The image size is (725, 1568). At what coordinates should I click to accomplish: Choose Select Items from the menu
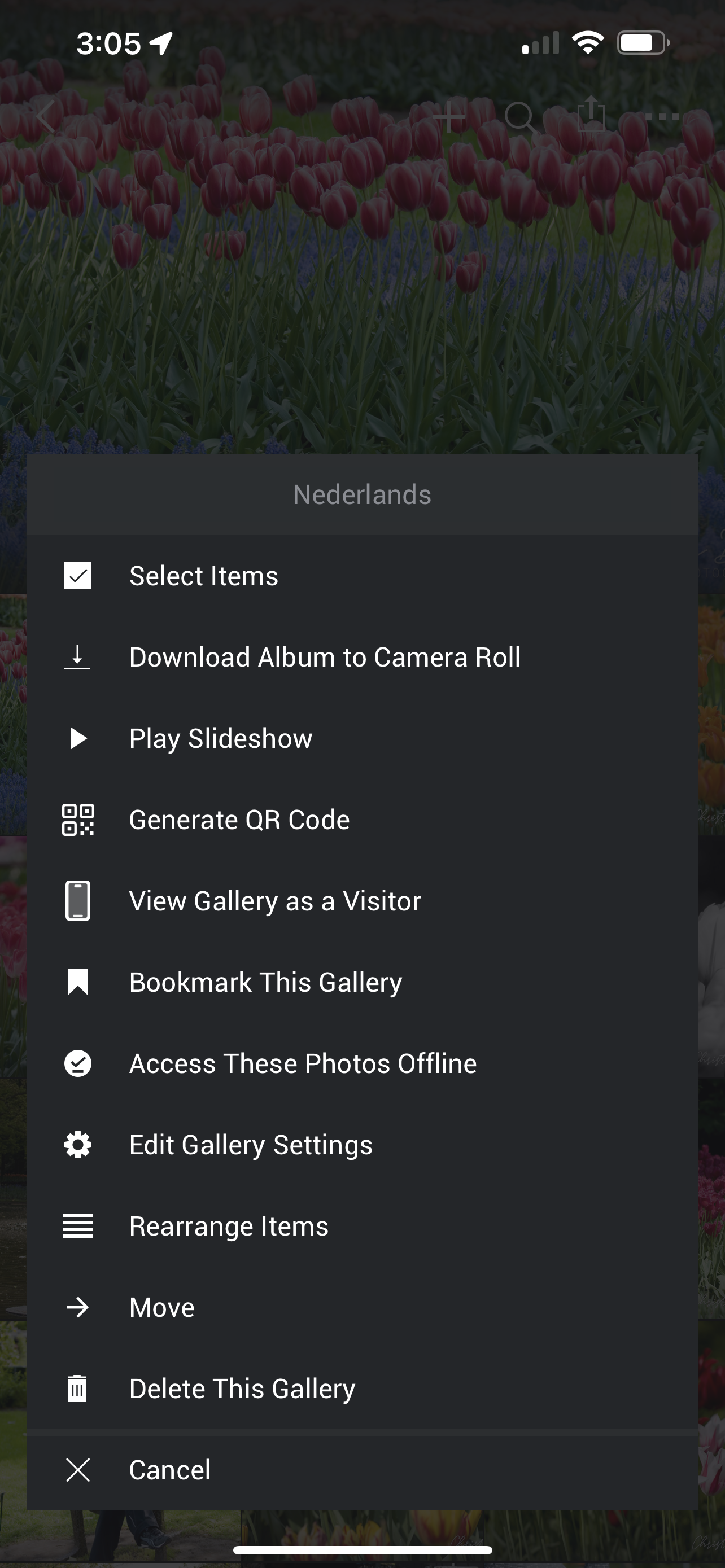362,576
